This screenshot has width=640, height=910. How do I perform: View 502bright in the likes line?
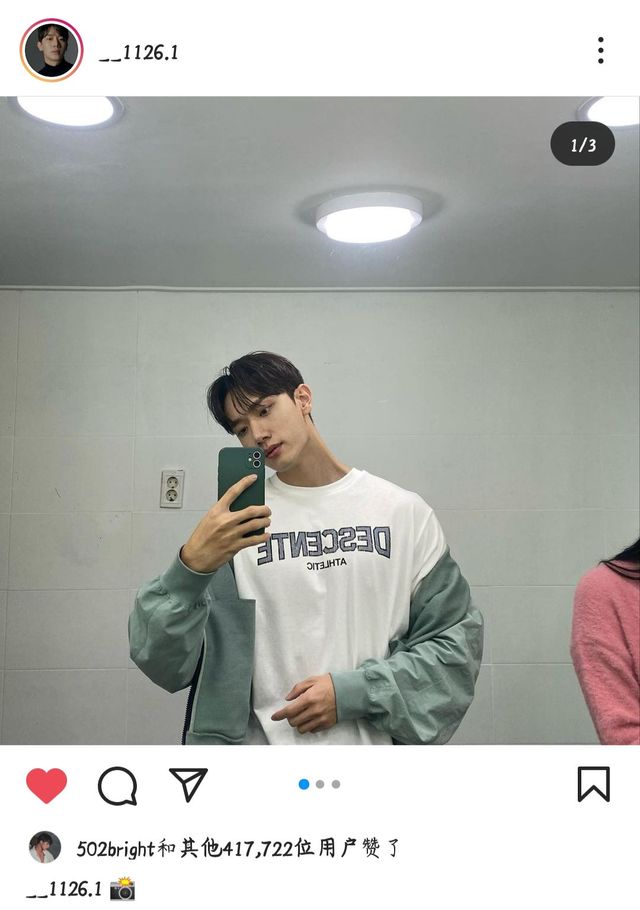click(116, 849)
